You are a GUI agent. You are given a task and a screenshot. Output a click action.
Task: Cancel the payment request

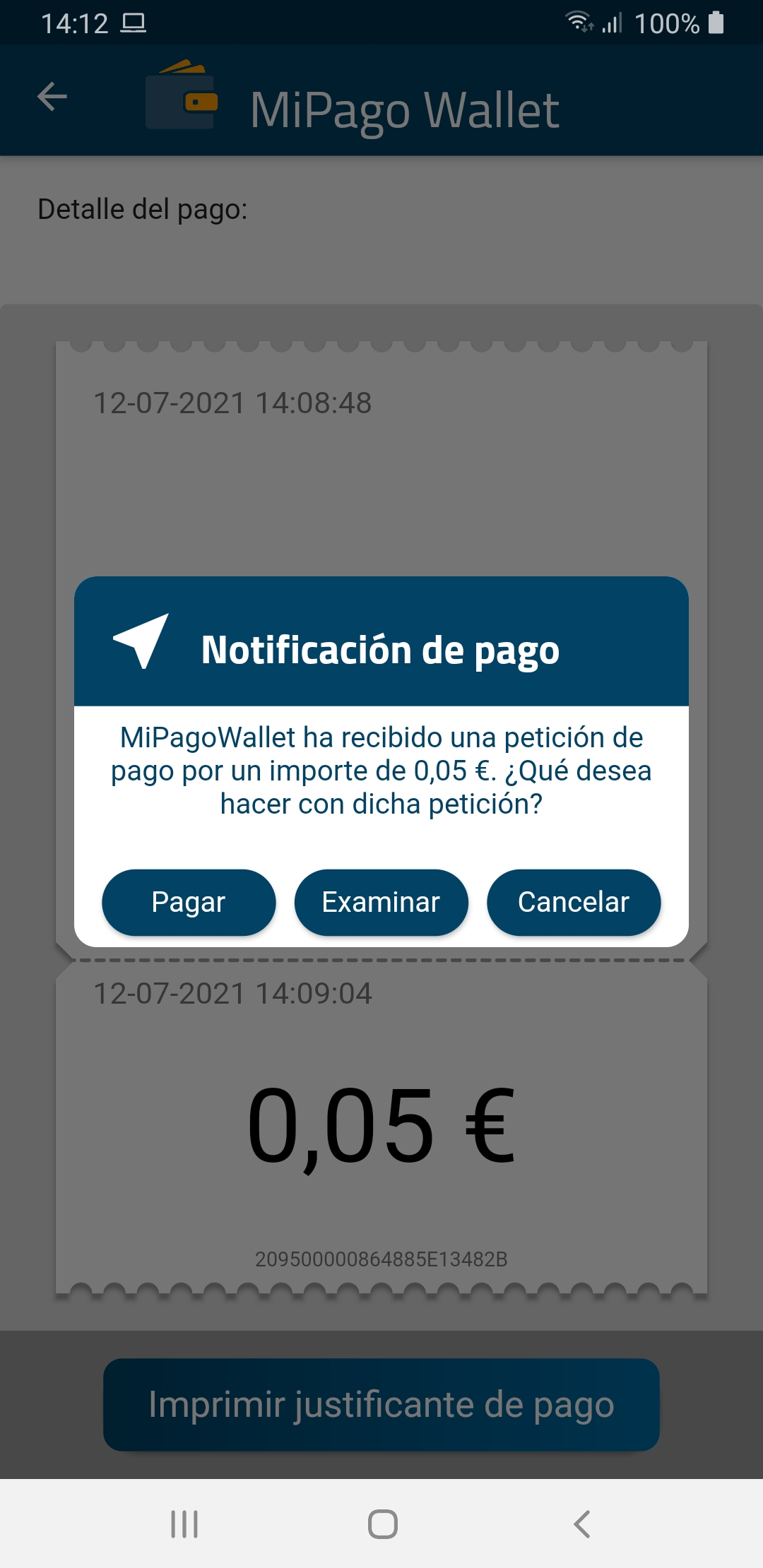coord(574,903)
